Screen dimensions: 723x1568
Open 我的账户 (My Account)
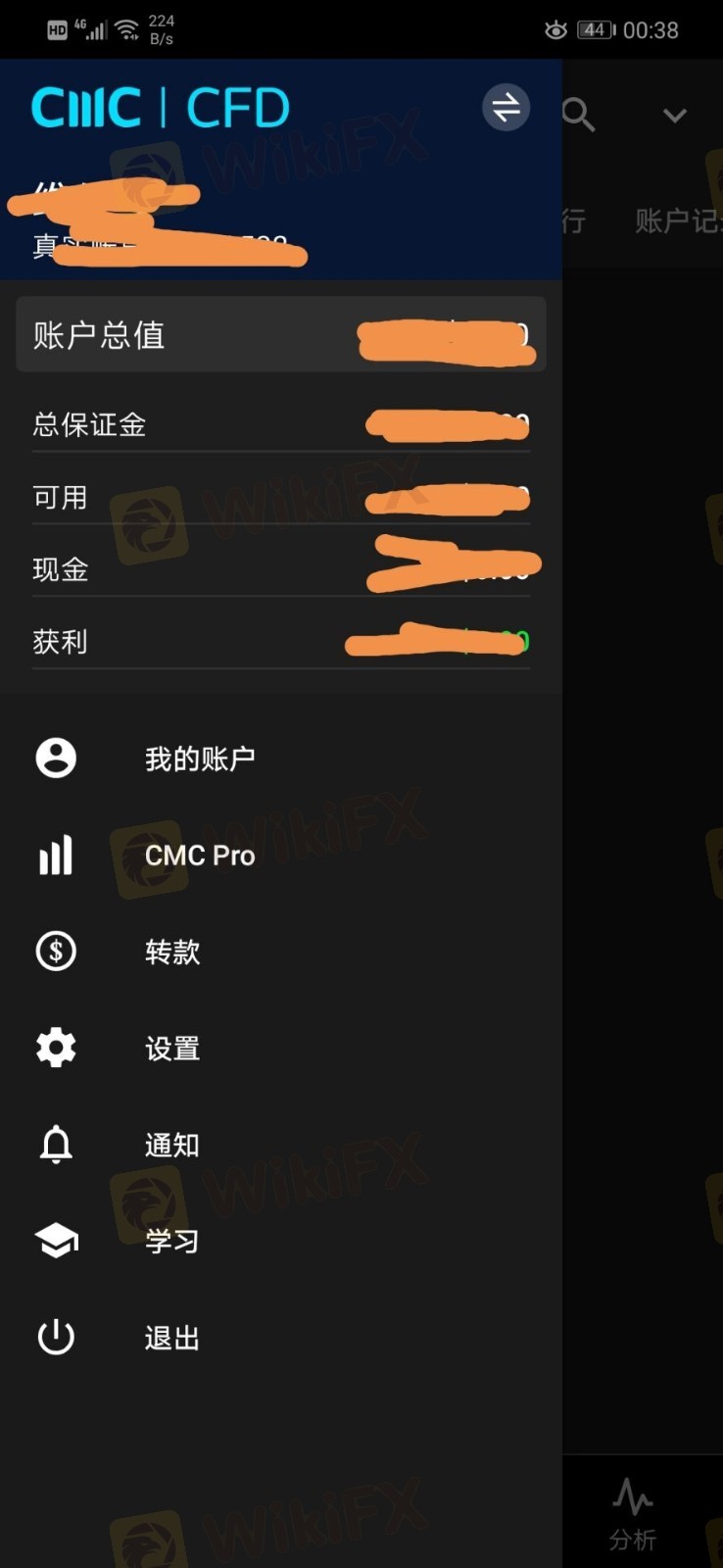click(200, 759)
